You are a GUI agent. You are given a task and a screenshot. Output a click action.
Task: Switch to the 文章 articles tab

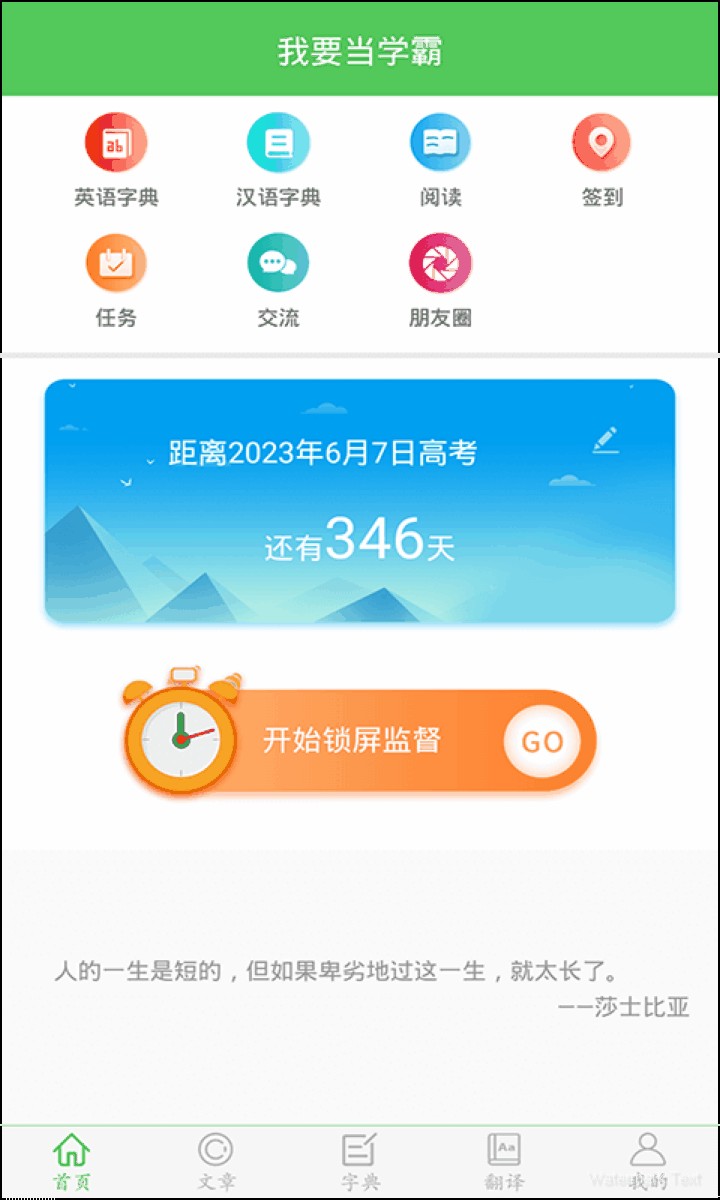[216, 1158]
